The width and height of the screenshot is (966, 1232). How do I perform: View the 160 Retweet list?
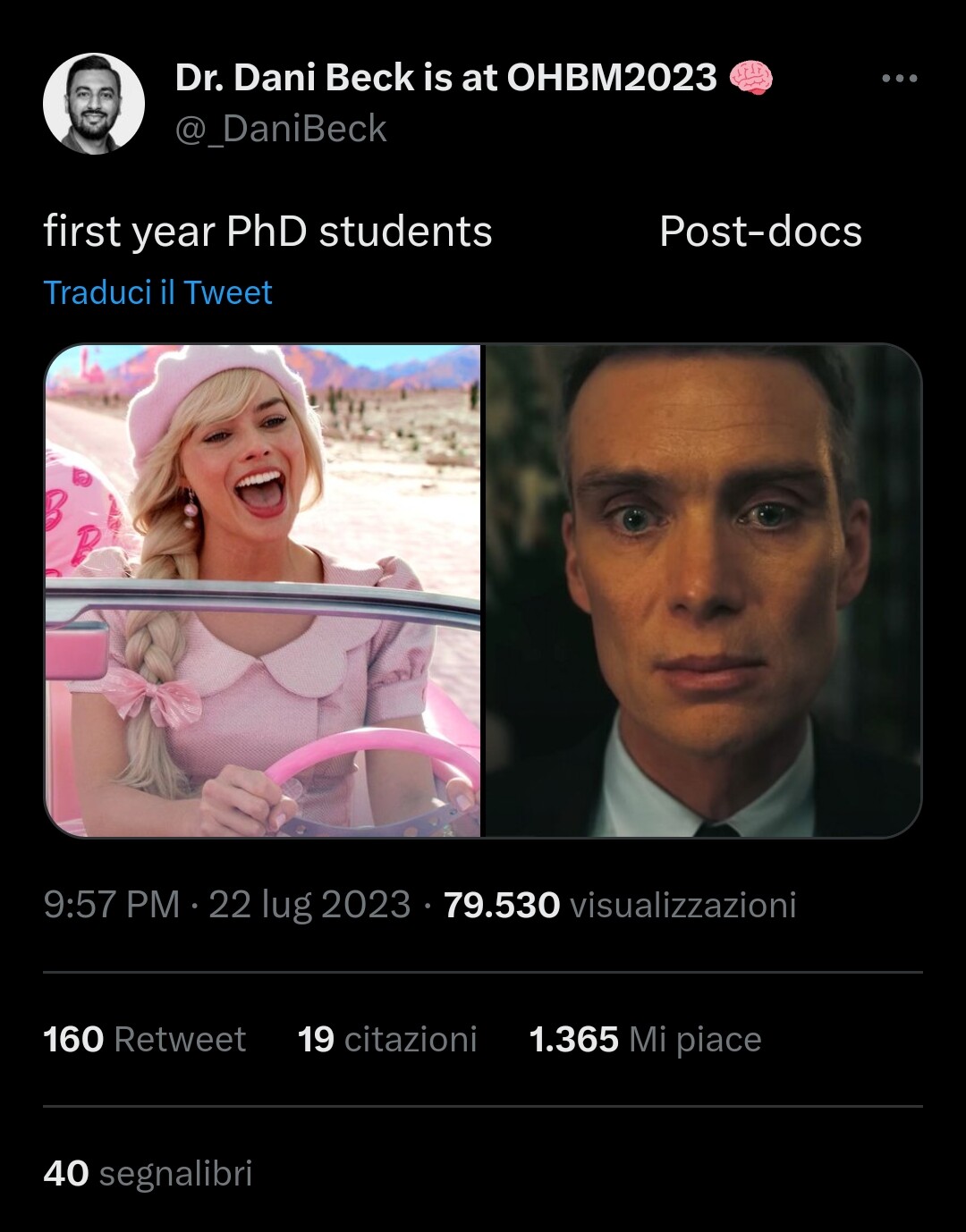tap(144, 1039)
